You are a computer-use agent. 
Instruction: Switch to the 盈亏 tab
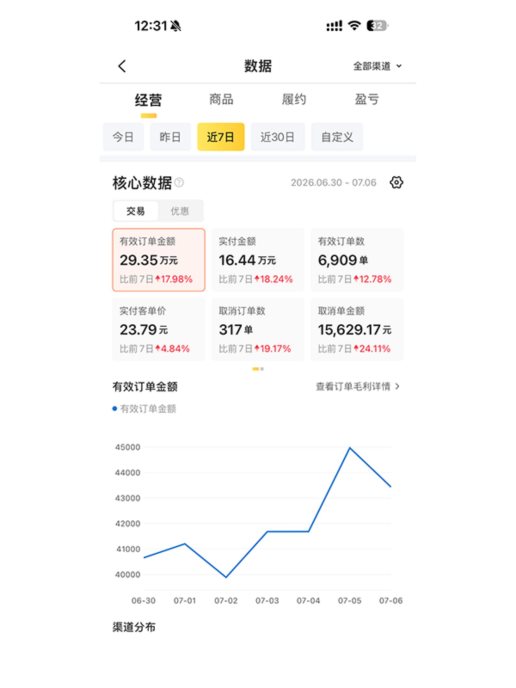tap(367, 100)
